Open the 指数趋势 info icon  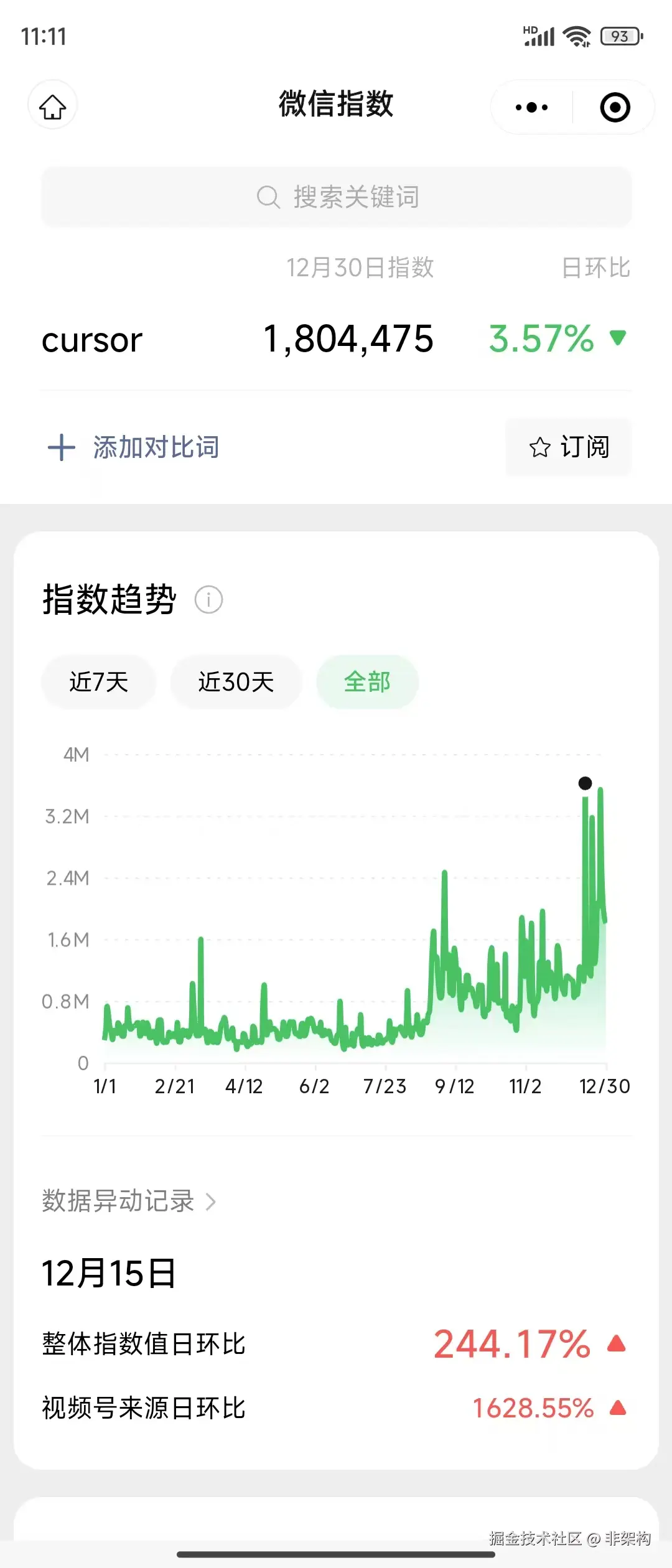(x=208, y=600)
